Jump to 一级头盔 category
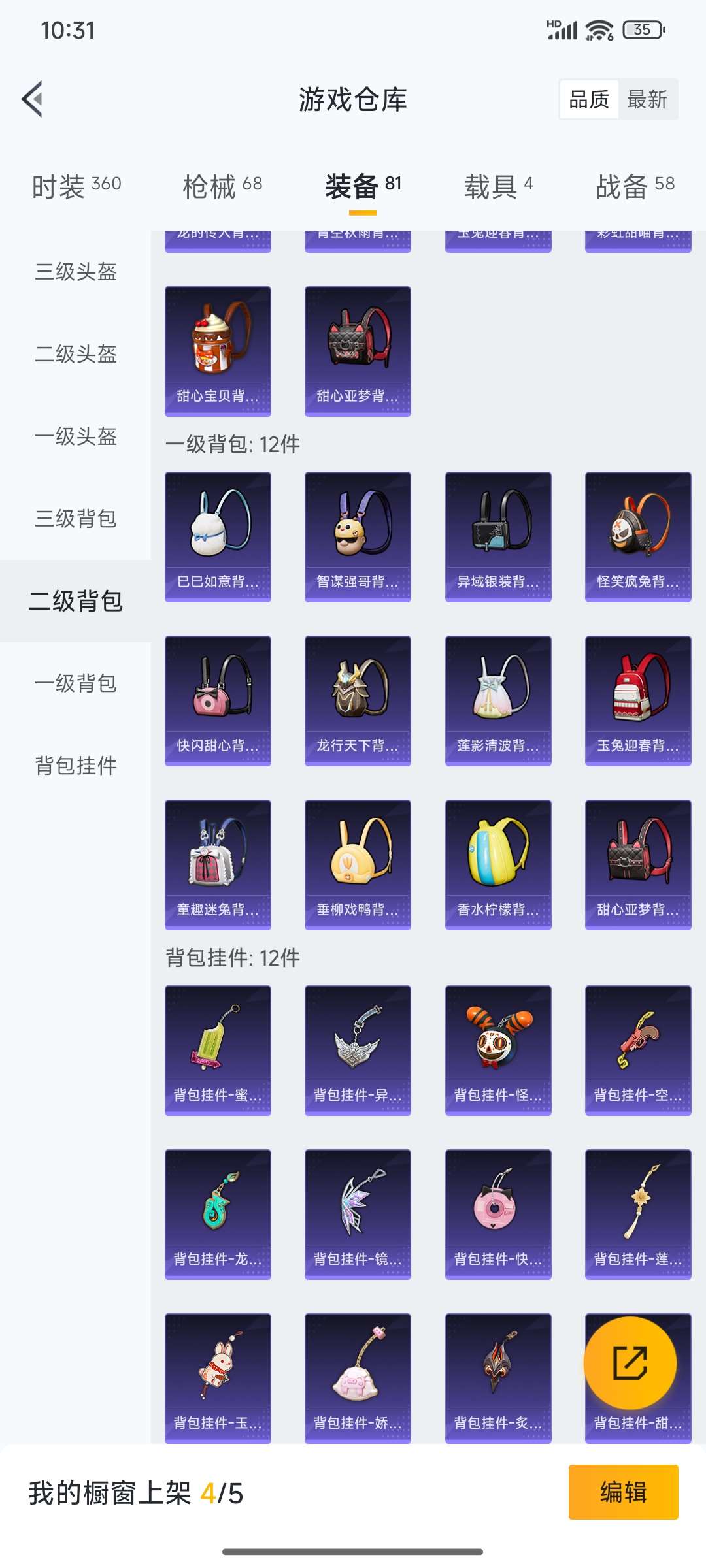Image resolution: width=706 pixels, height=1568 pixels. coord(76,436)
